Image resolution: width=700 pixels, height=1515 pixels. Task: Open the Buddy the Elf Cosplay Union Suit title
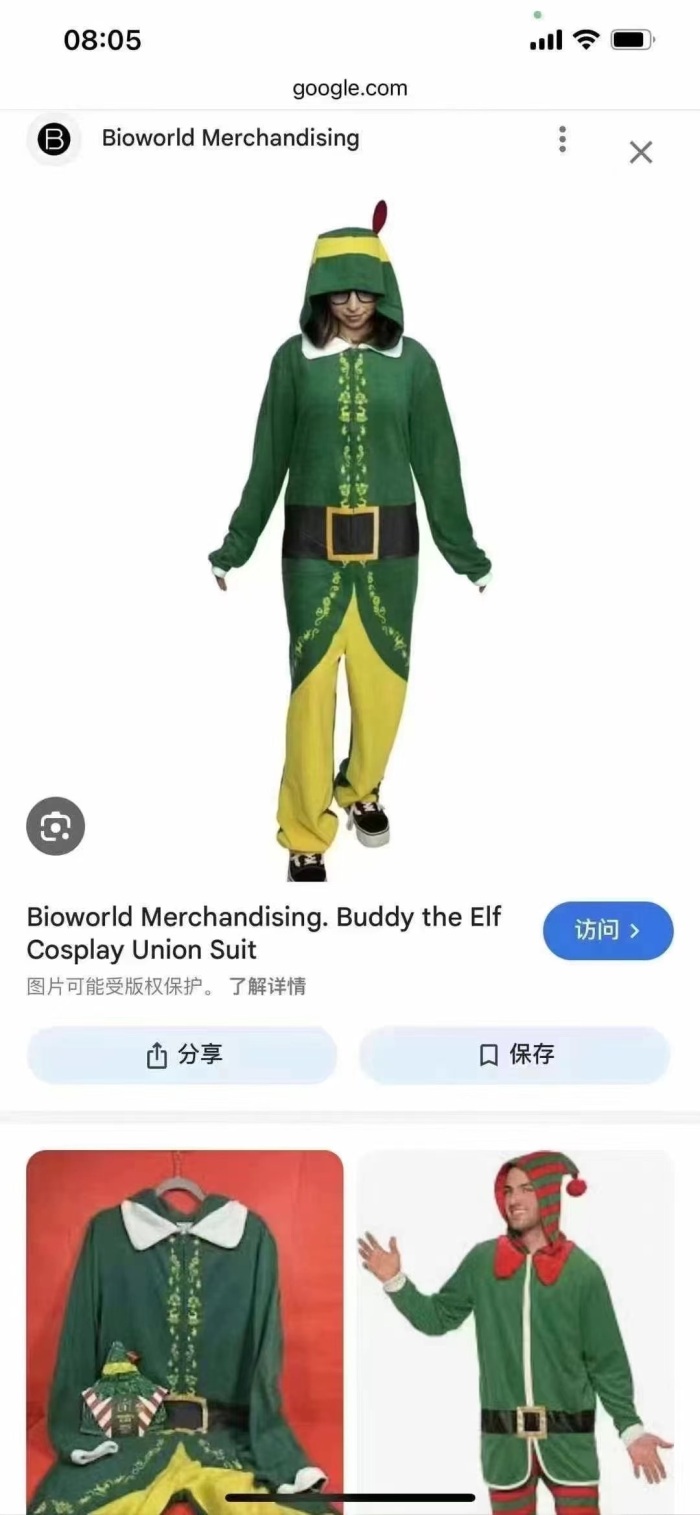click(263, 933)
